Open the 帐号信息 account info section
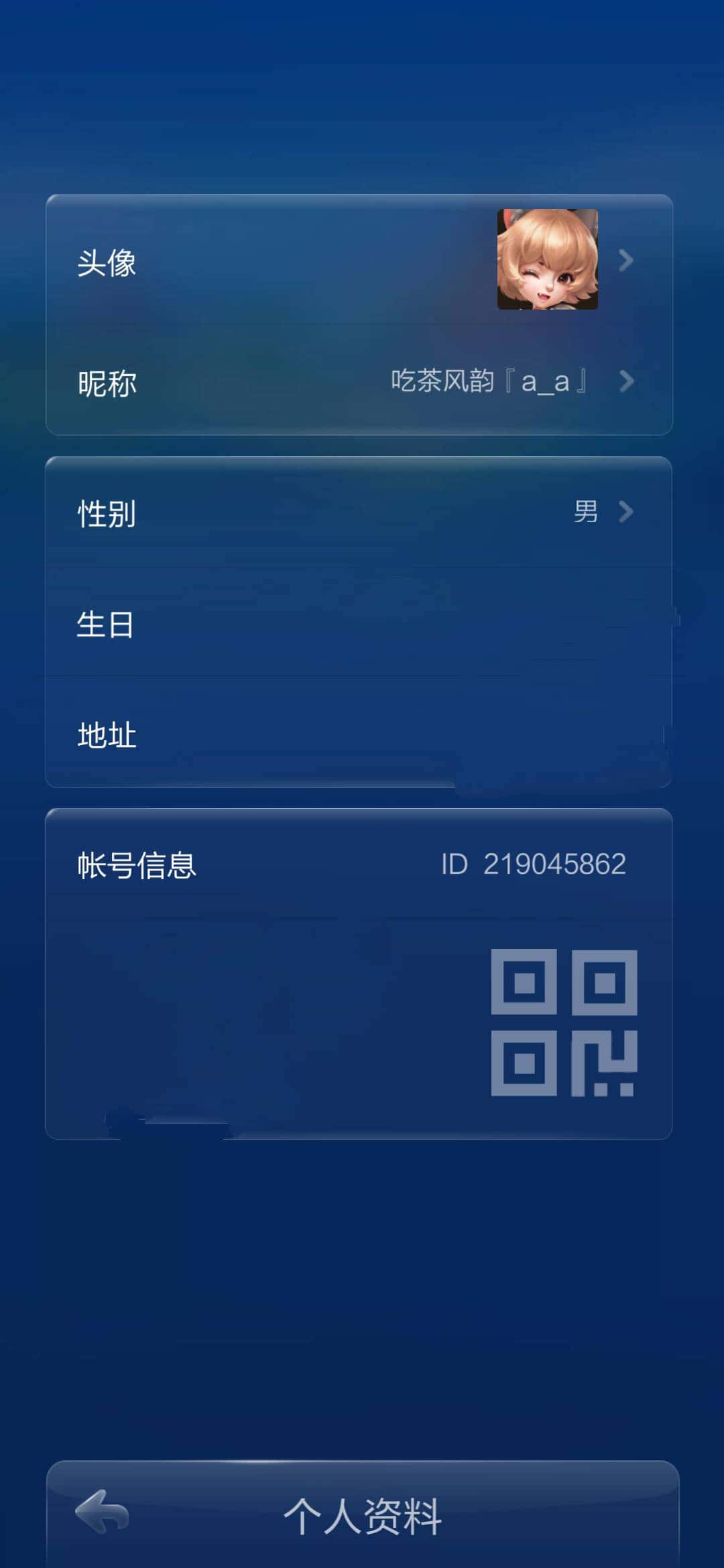 (x=134, y=866)
